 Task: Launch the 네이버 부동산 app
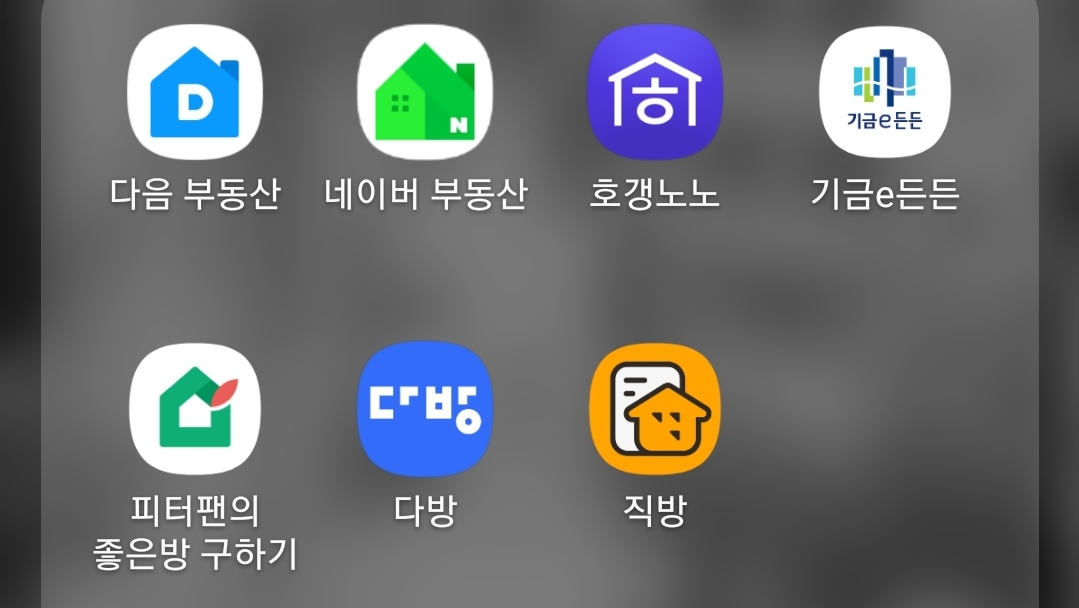coord(425,93)
